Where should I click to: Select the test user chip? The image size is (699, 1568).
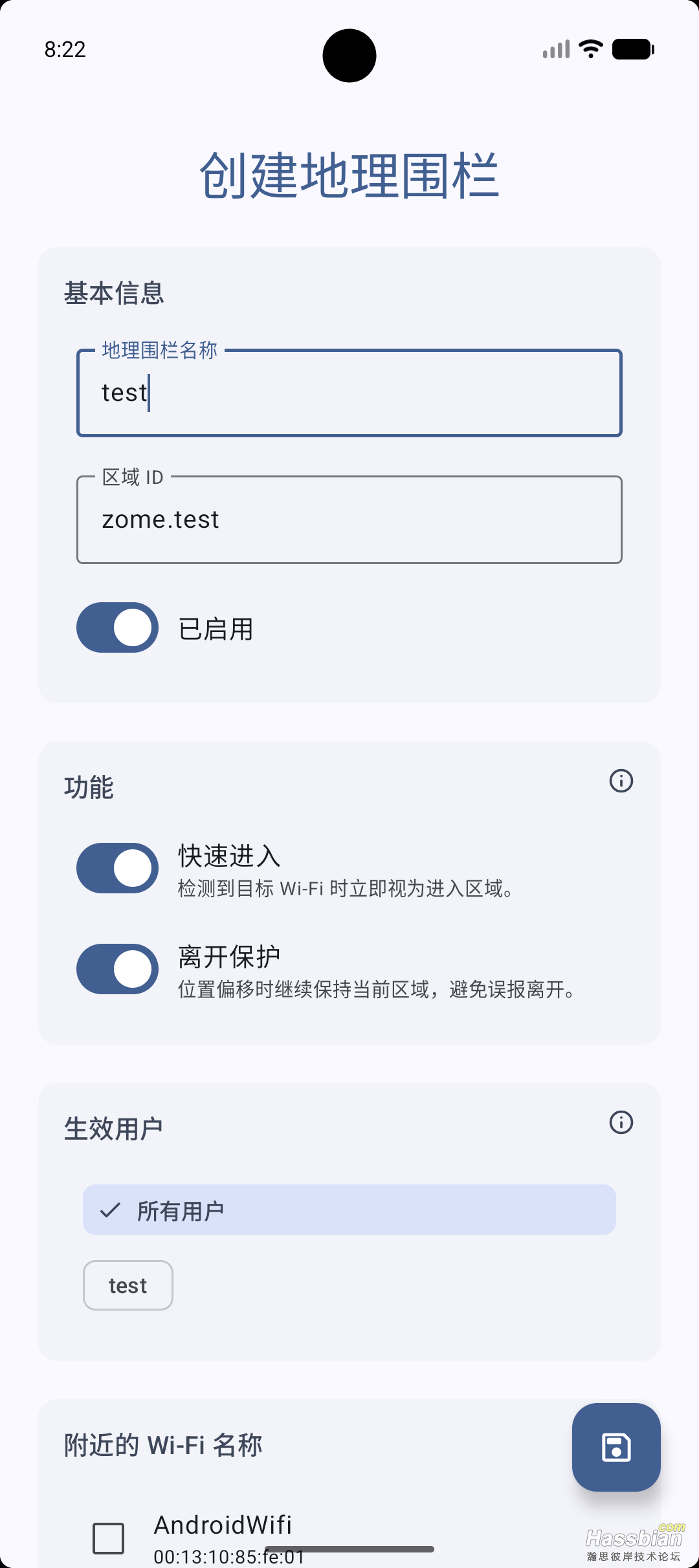coord(128,1285)
